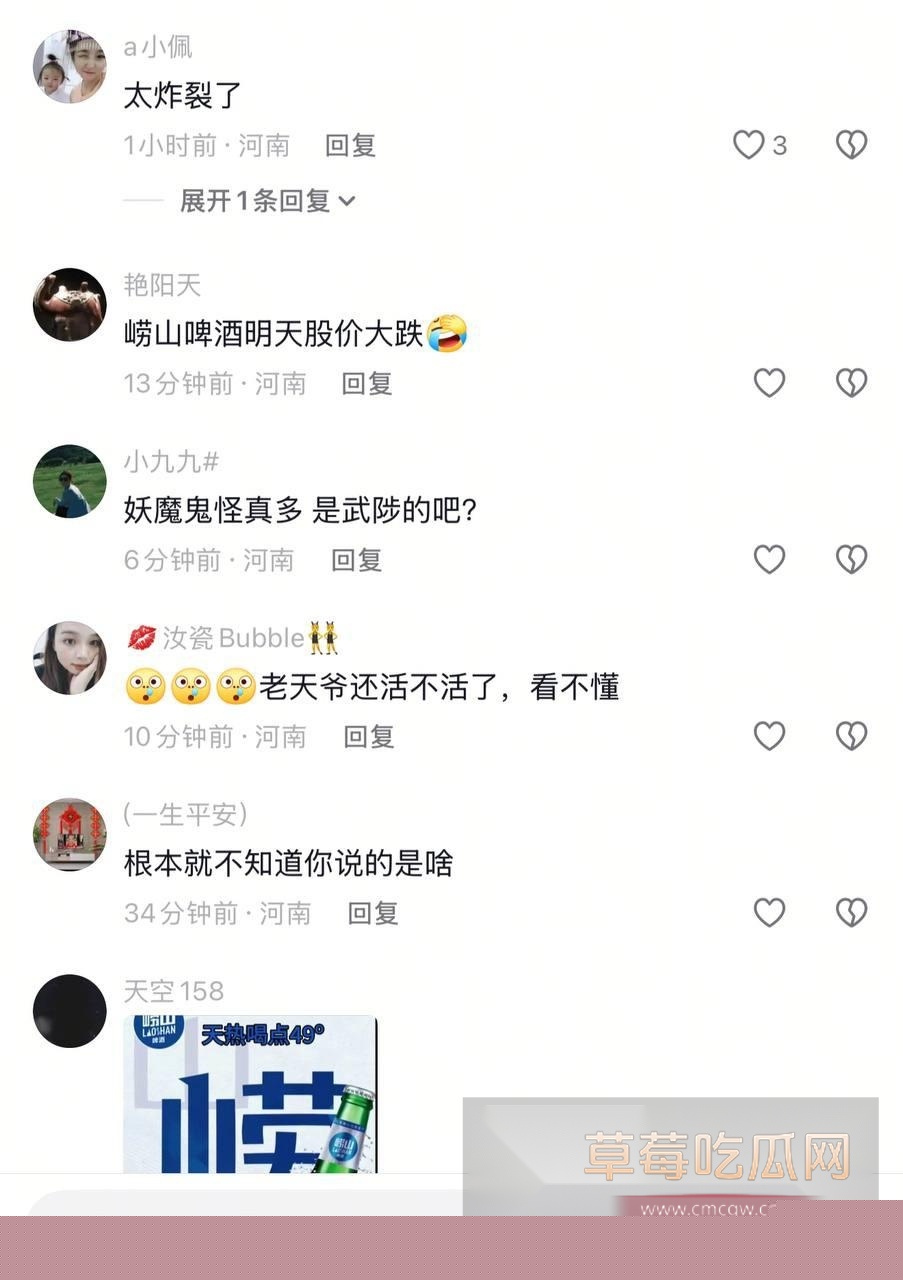This screenshot has height=1280, width=903.
Task: Dislike the comment by a小佩
Action: click(851, 146)
